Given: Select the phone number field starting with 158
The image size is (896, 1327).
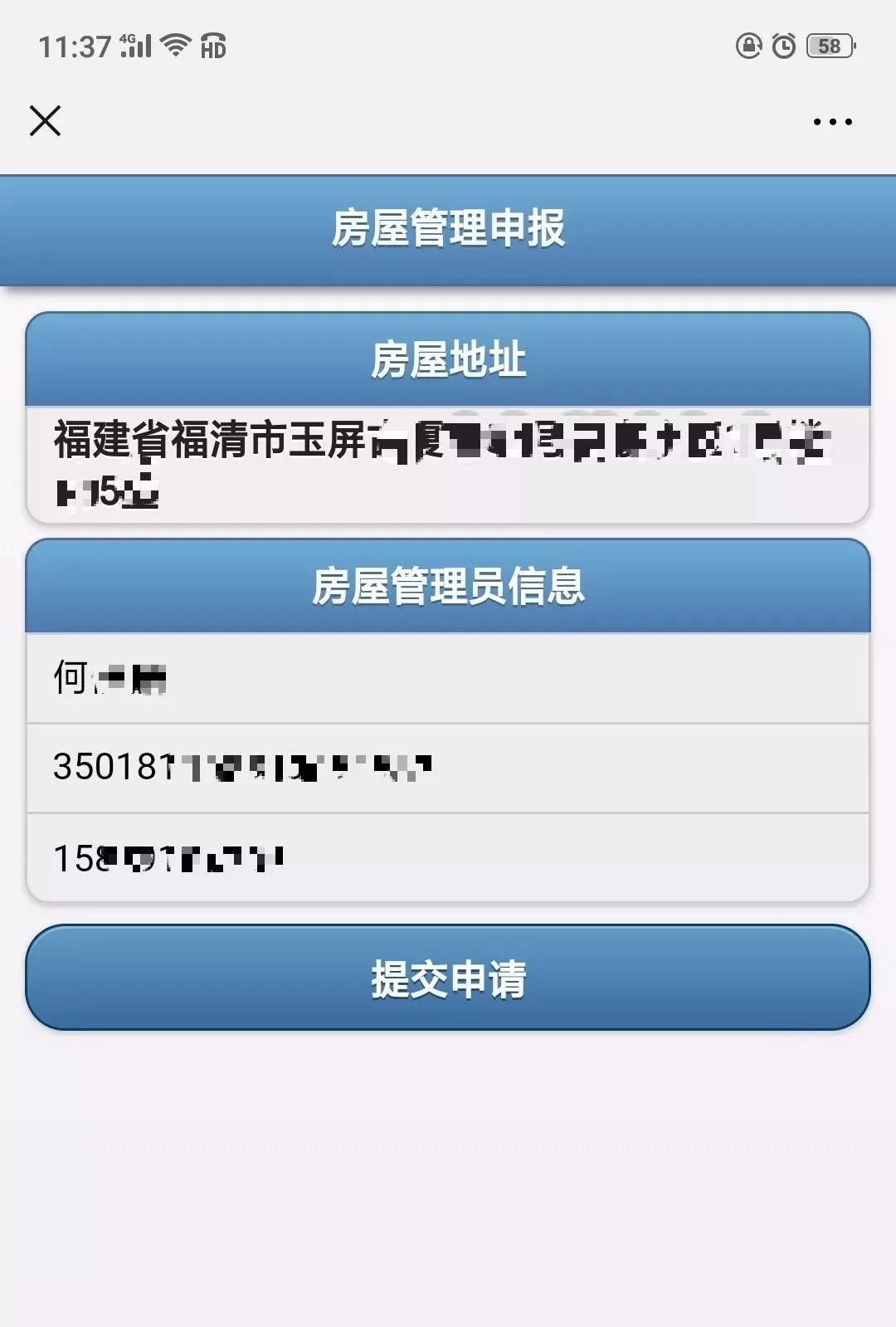Looking at the screenshot, I should point(448,857).
